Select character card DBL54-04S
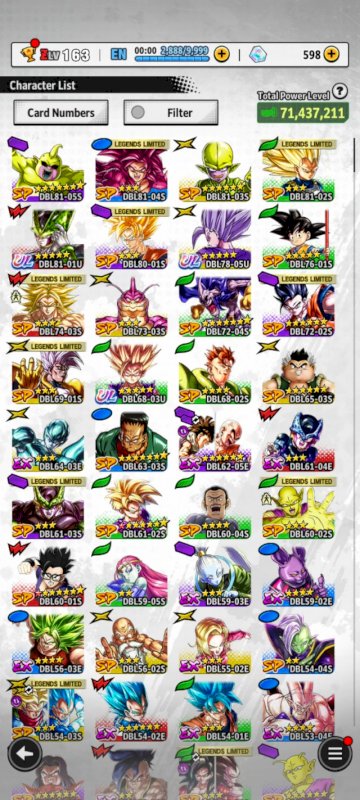360x800 pixels. tap(298, 641)
